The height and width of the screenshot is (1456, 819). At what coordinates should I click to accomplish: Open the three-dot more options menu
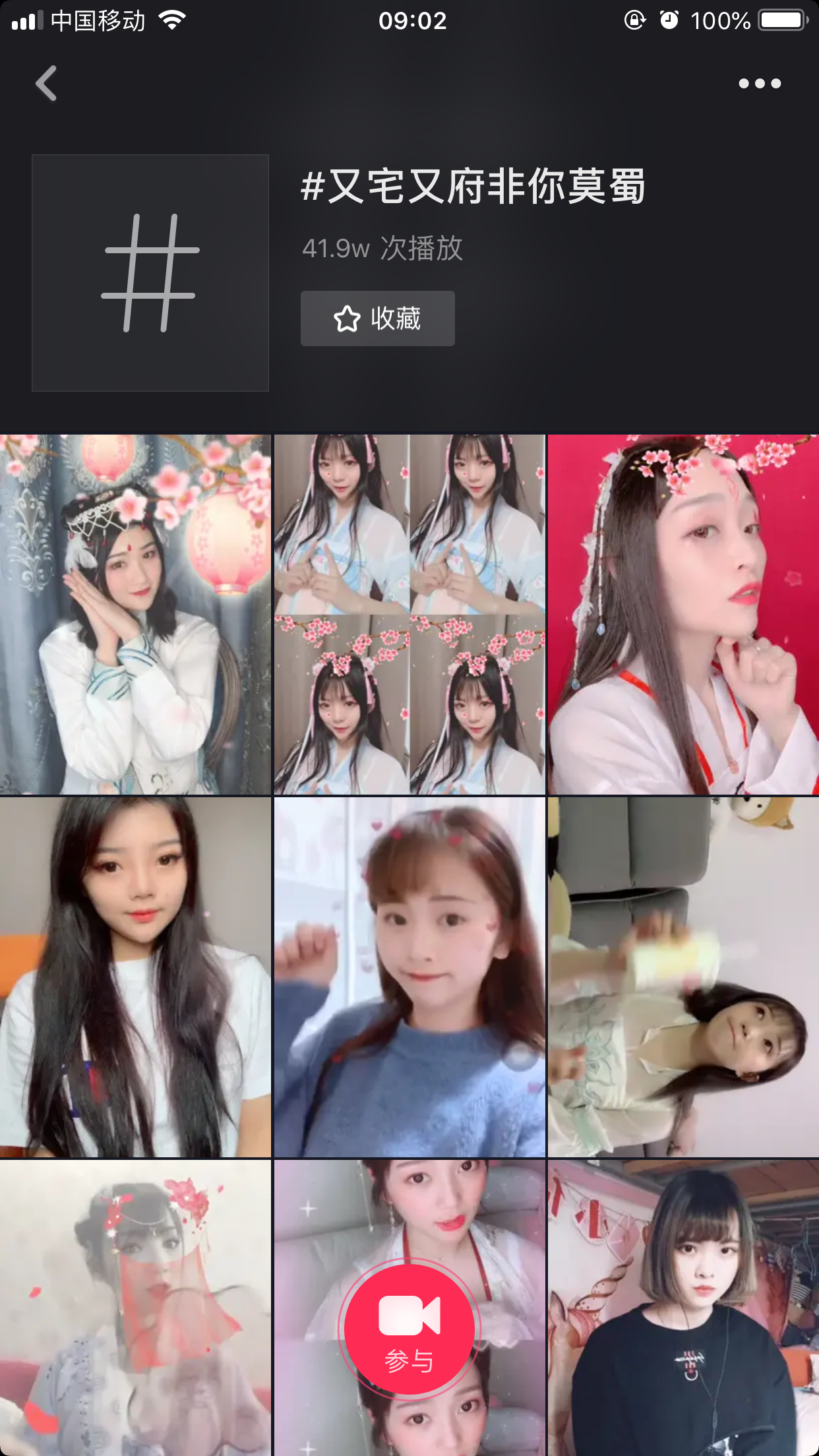pos(760,84)
